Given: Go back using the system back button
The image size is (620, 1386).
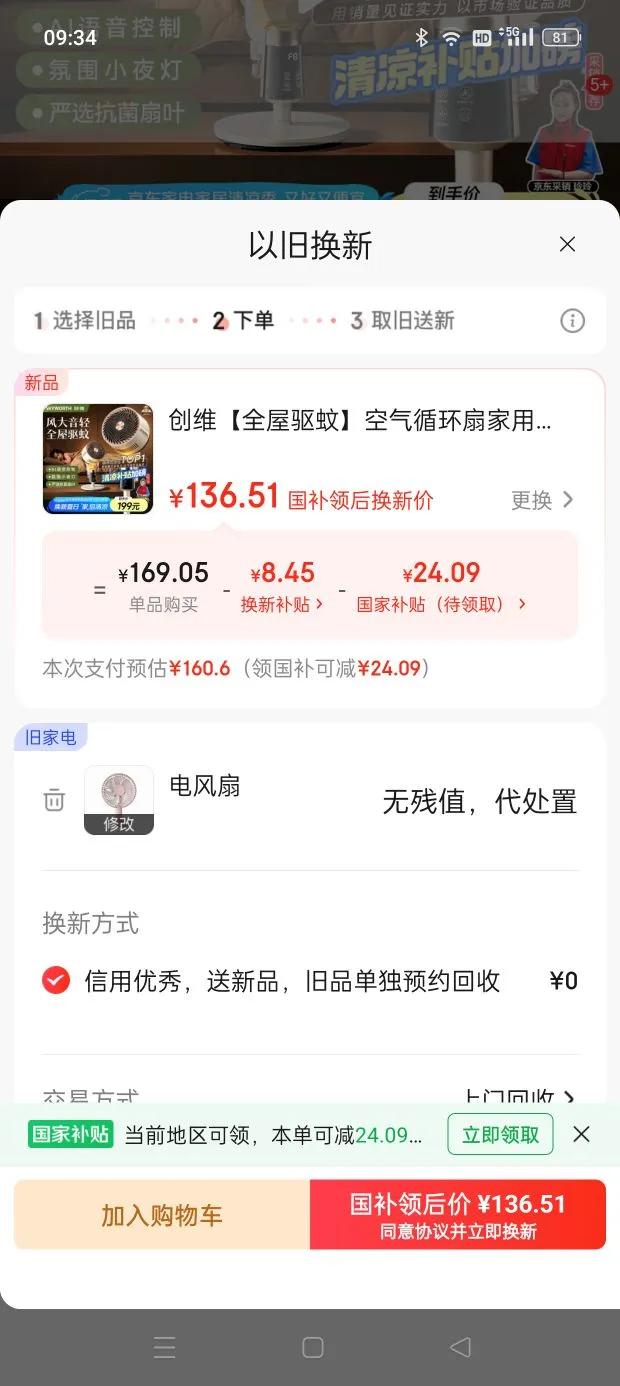Looking at the screenshot, I should point(460,1347).
